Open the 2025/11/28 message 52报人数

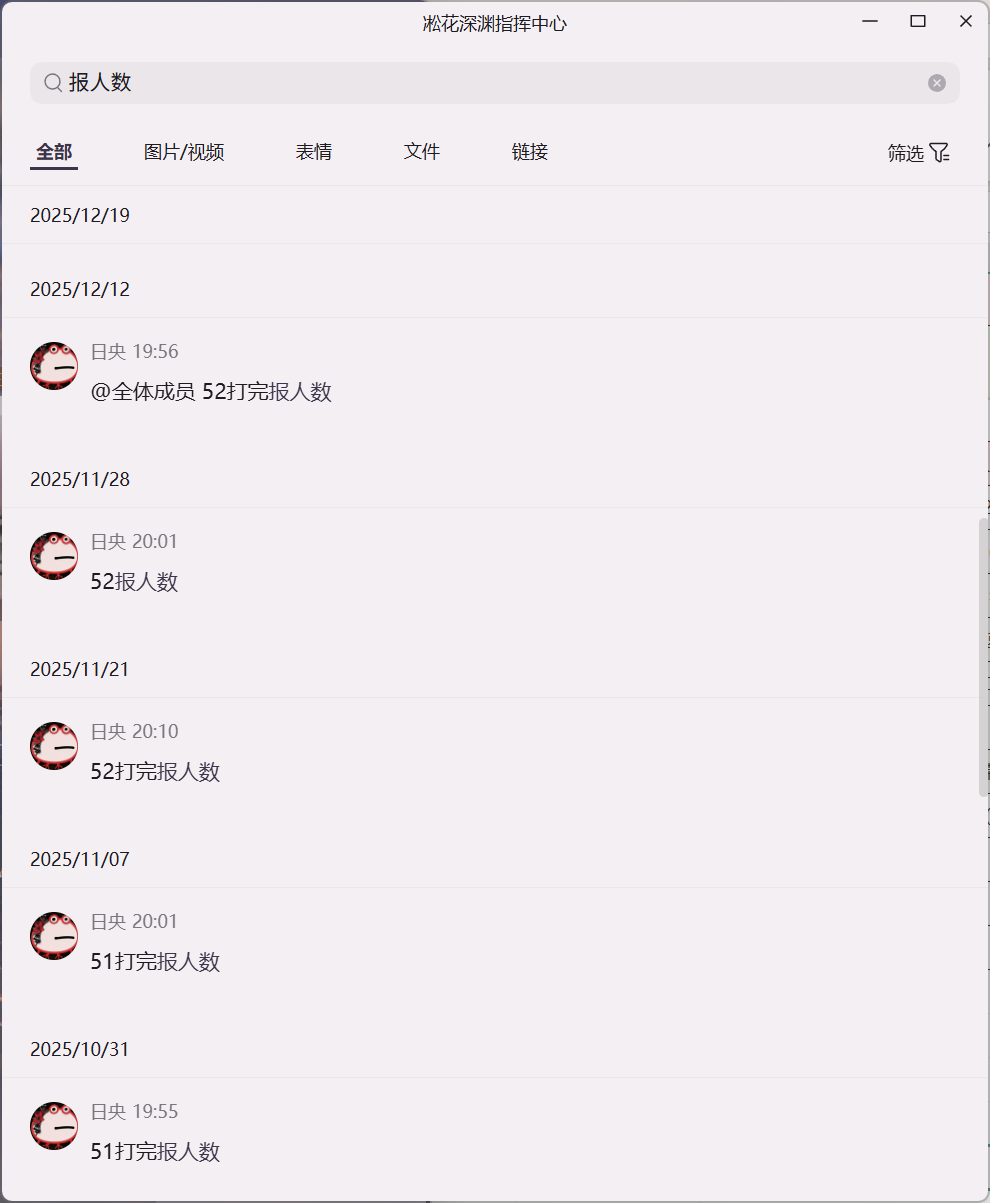135,582
